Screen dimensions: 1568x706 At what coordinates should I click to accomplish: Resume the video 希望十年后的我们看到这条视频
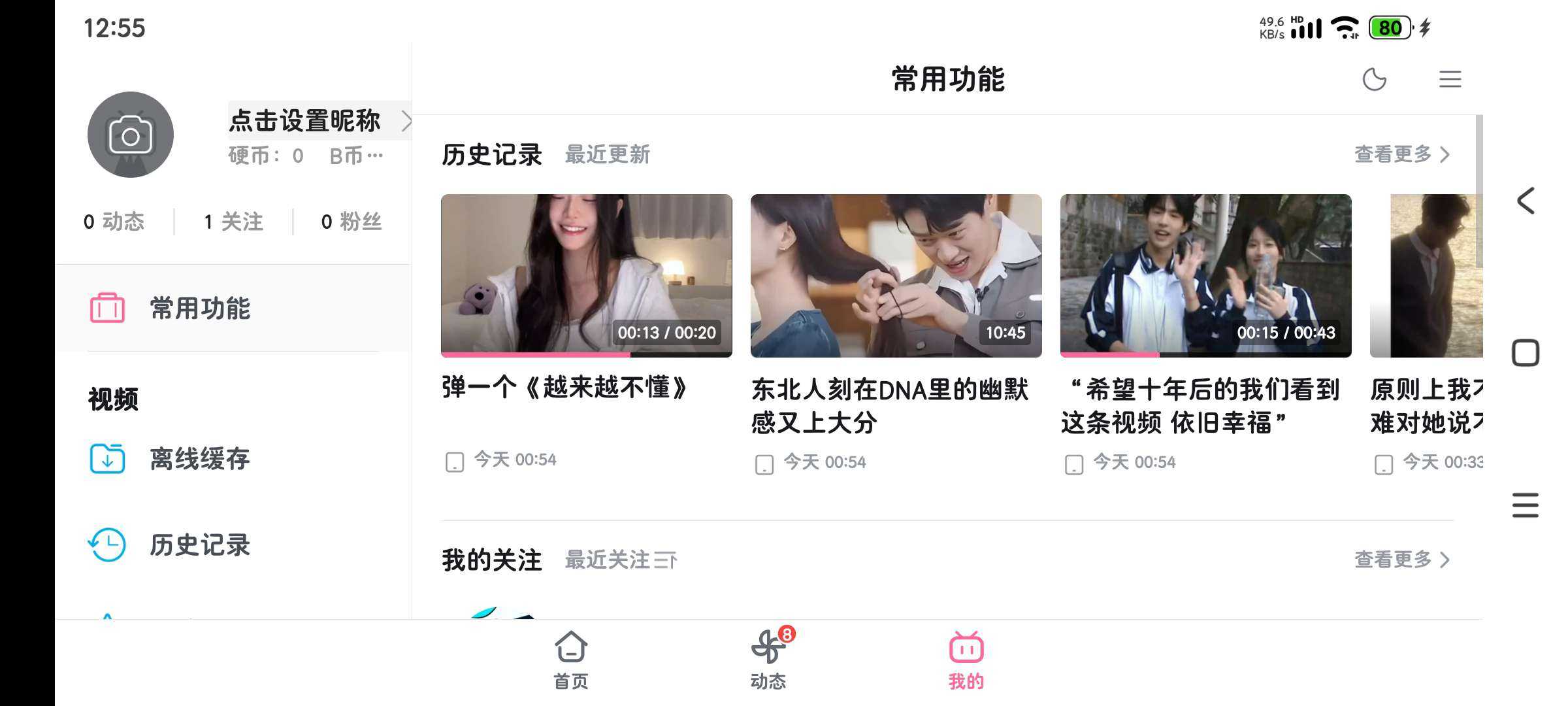(1205, 276)
